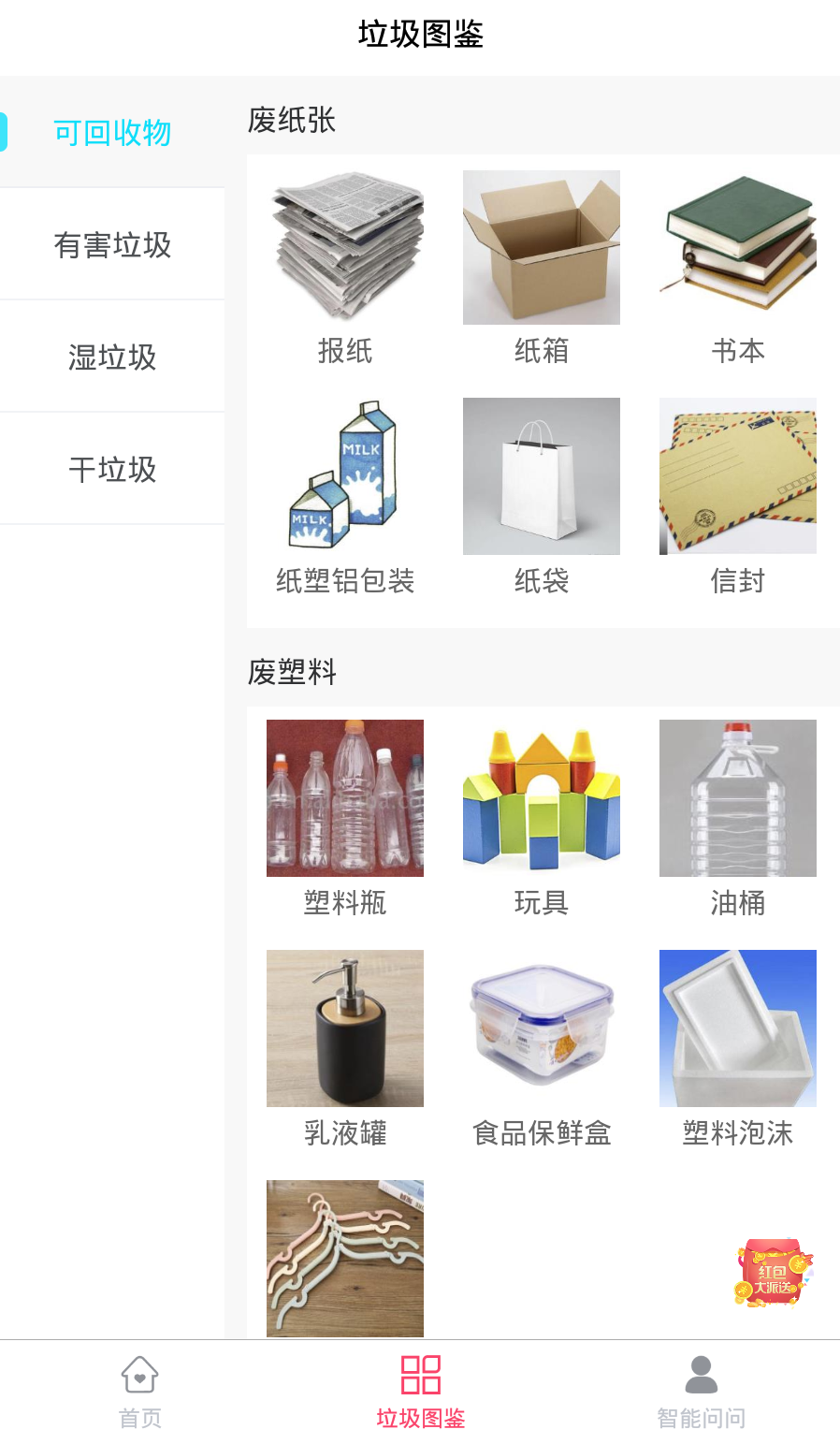Image resolution: width=840 pixels, height=1444 pixels.
Task: Tap the 食品保鲜盒 food container image
Action: click(541, 1028)
